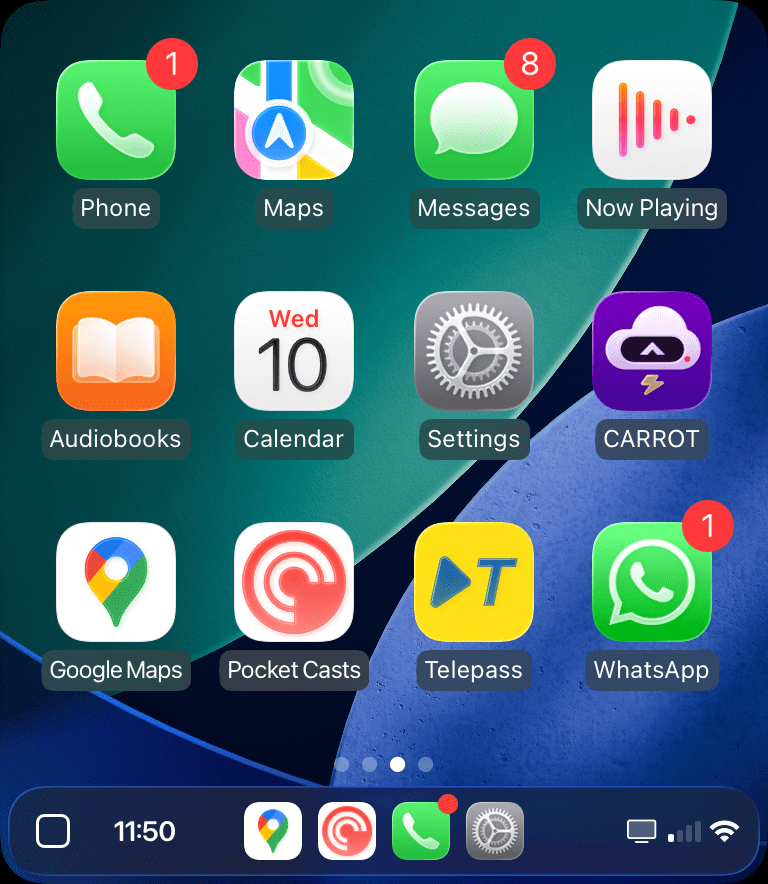
Task: Launch the CARROT weather app
Action: pos(651,351)
